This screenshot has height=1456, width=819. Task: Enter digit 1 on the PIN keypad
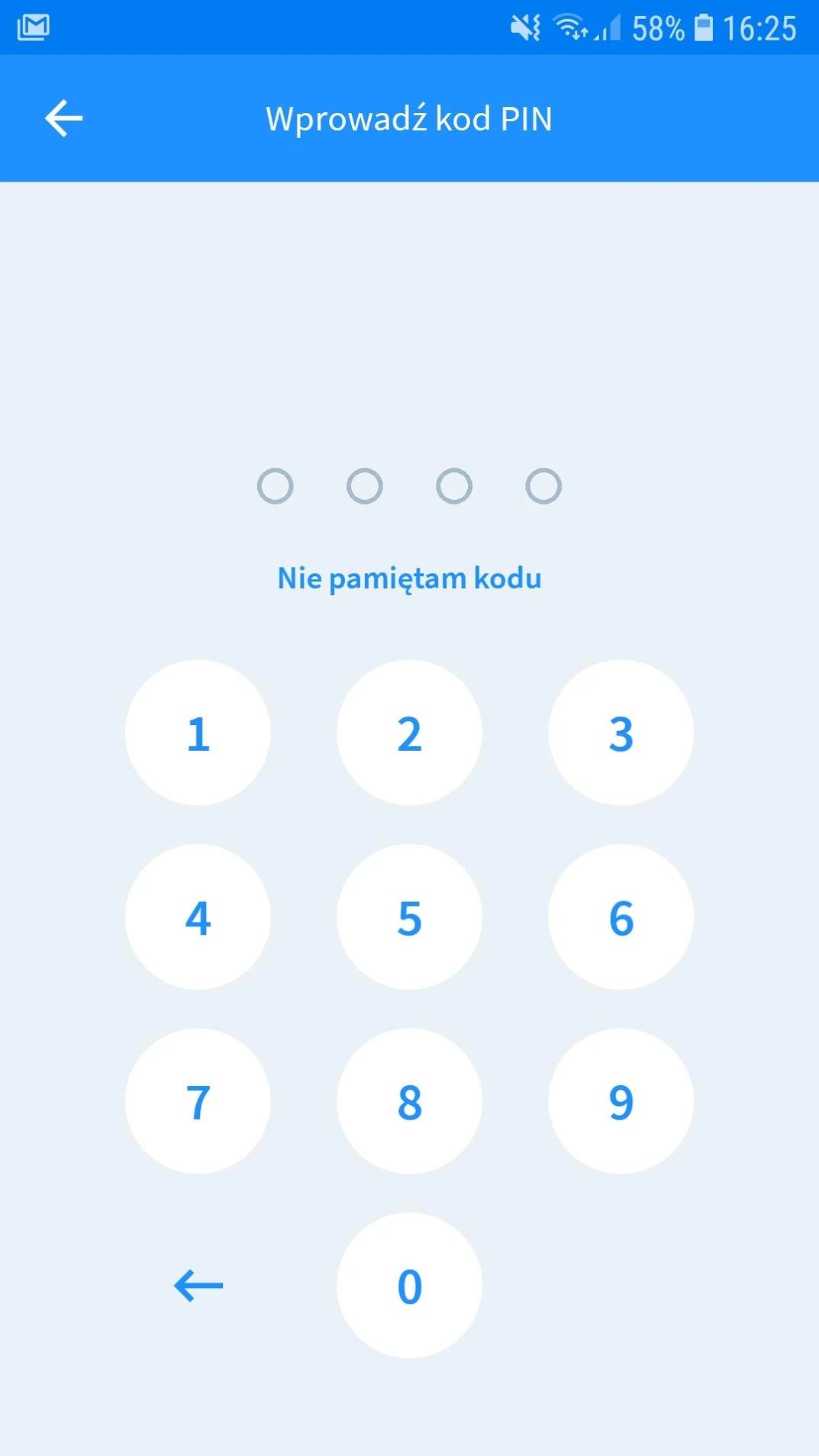[x=198, y=733]
